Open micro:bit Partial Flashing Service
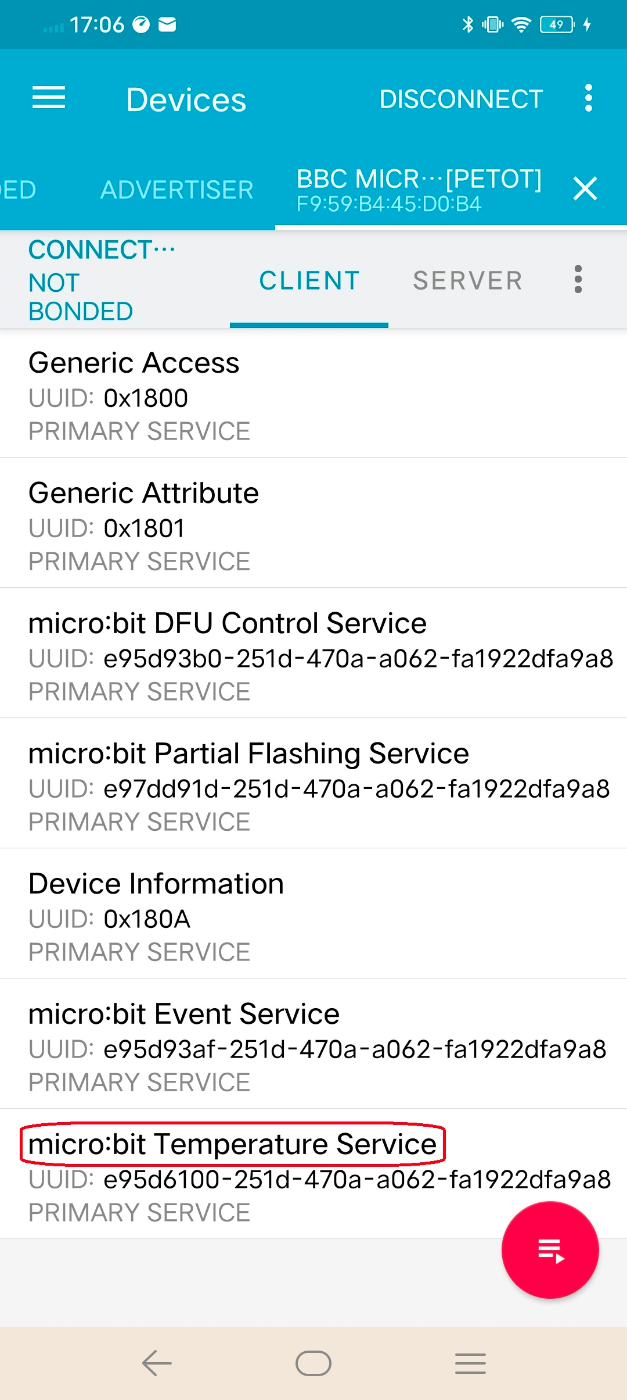The image size is (627, 1400). [313, 784]
